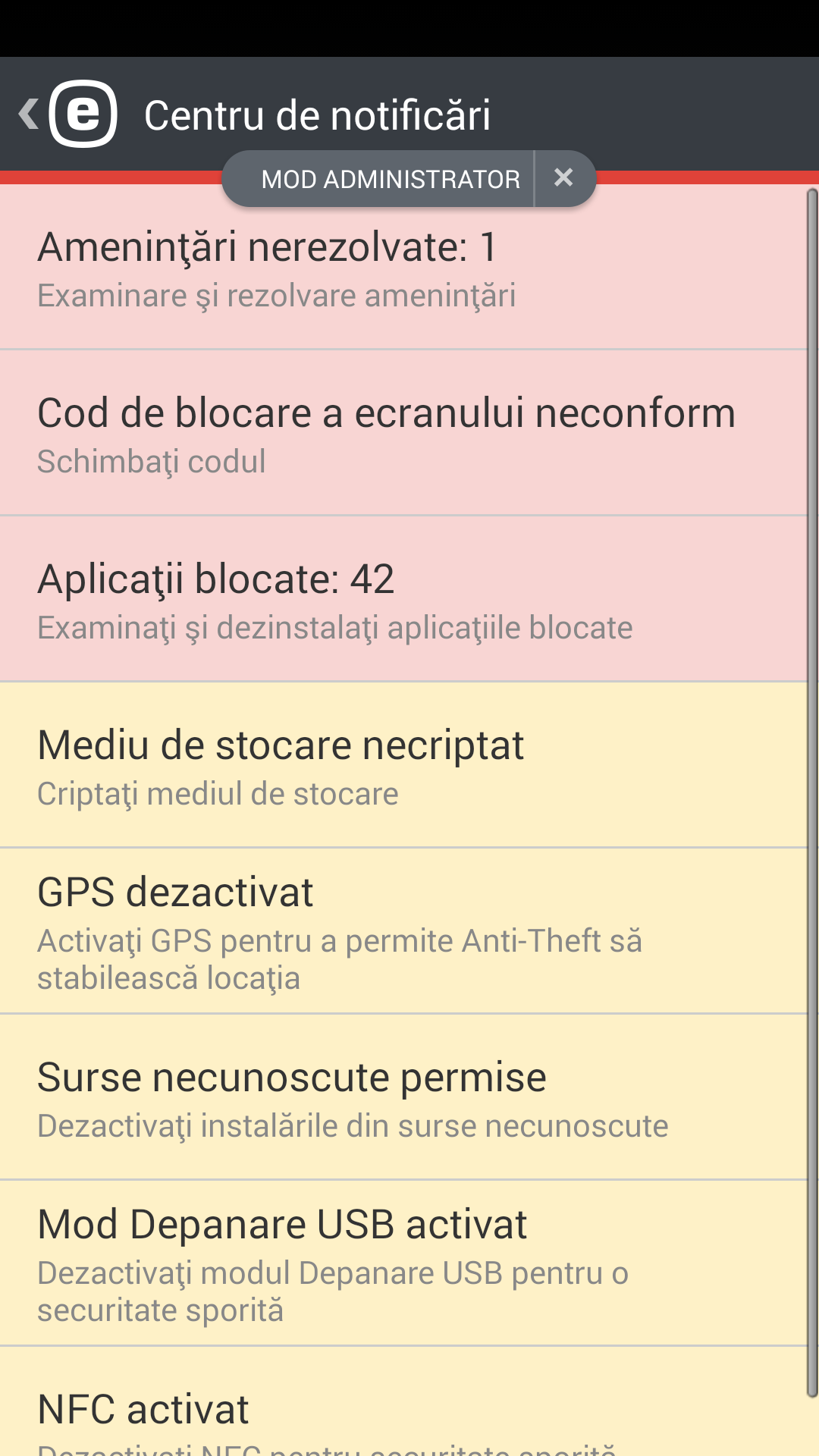Image resolution: width=819 pixels, height=1456 pixels.
Task: Open the Mediu de stocare necriptat warning
Action: (281, 745)
